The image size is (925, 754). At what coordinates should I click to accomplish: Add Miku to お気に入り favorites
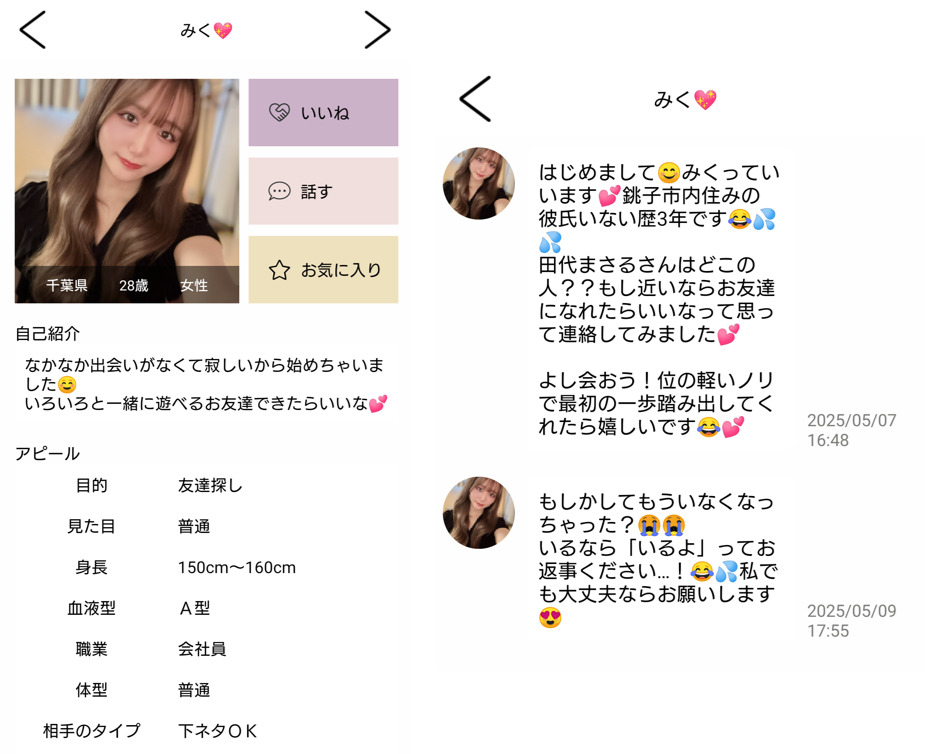323,270
